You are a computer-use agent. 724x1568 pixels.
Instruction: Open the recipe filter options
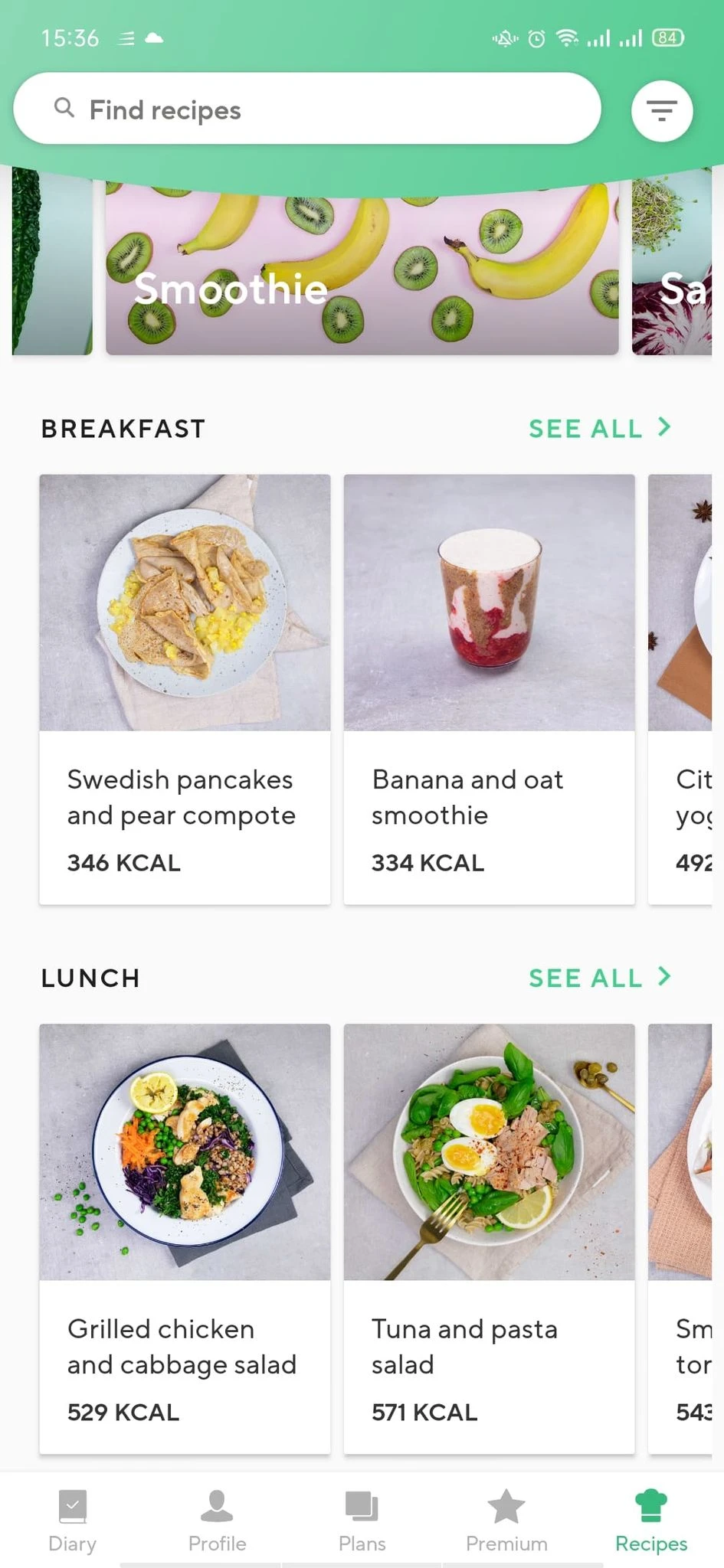click(661, 111)
